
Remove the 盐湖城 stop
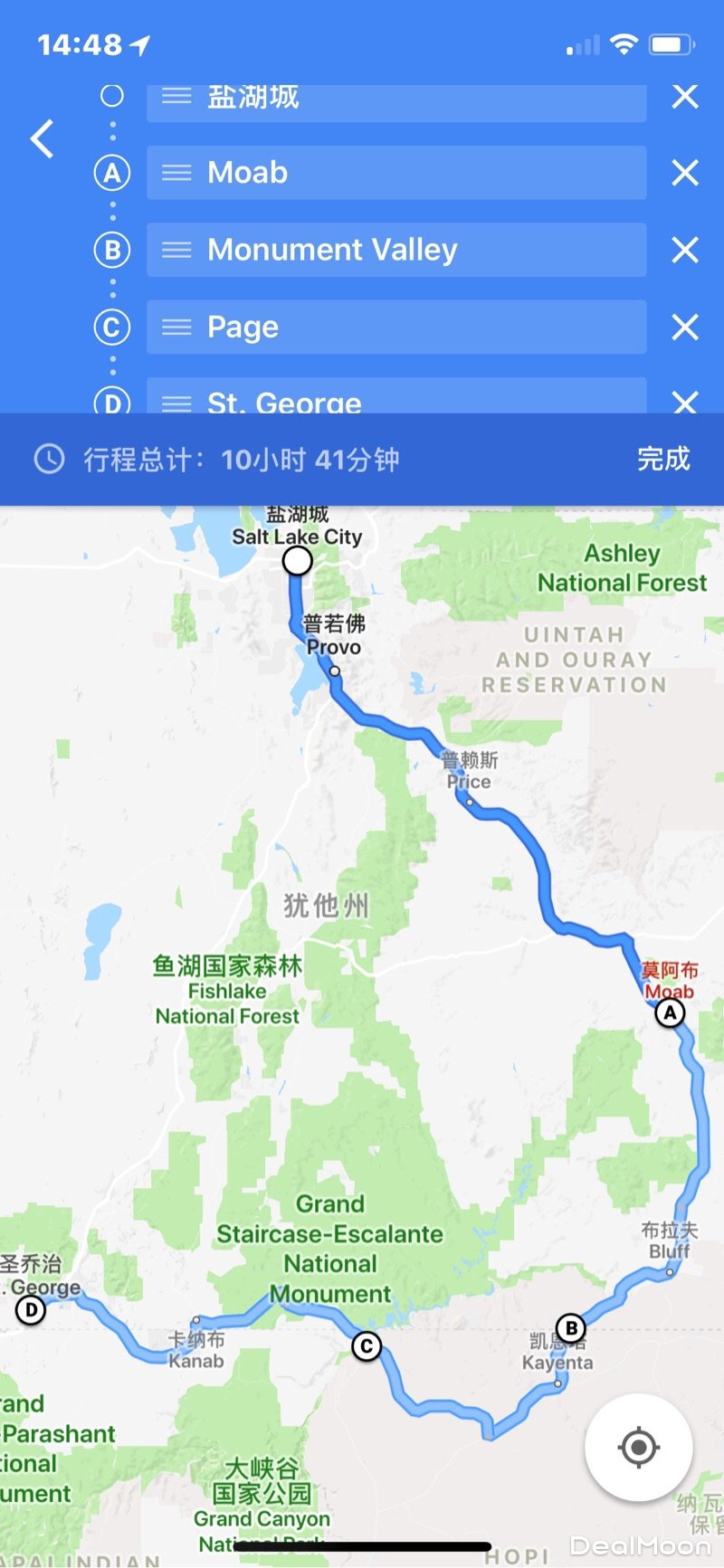(685, 97)
